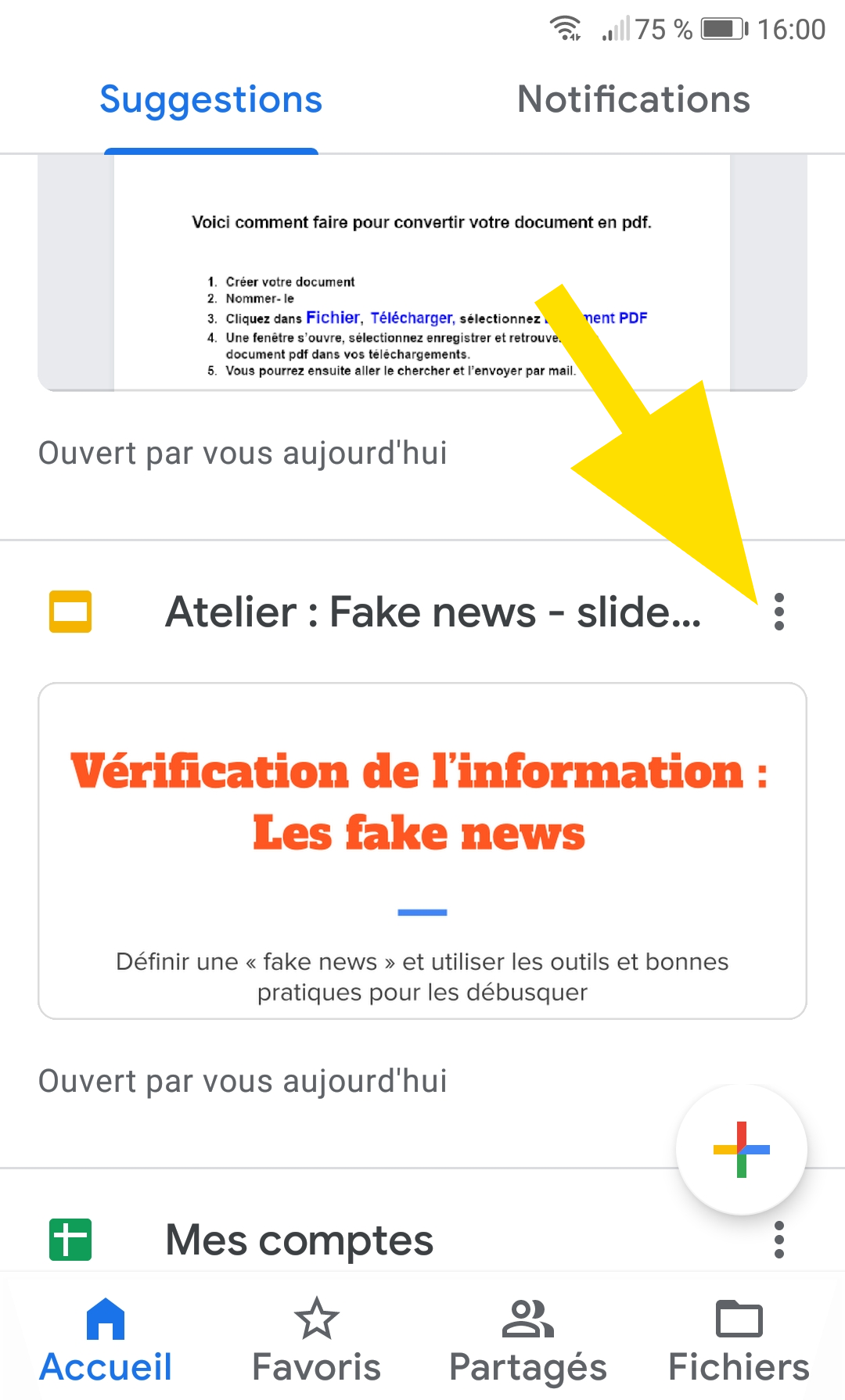
Task: Select the Suggestions tab
Action: pyautogui.click(x=211, y=102)
